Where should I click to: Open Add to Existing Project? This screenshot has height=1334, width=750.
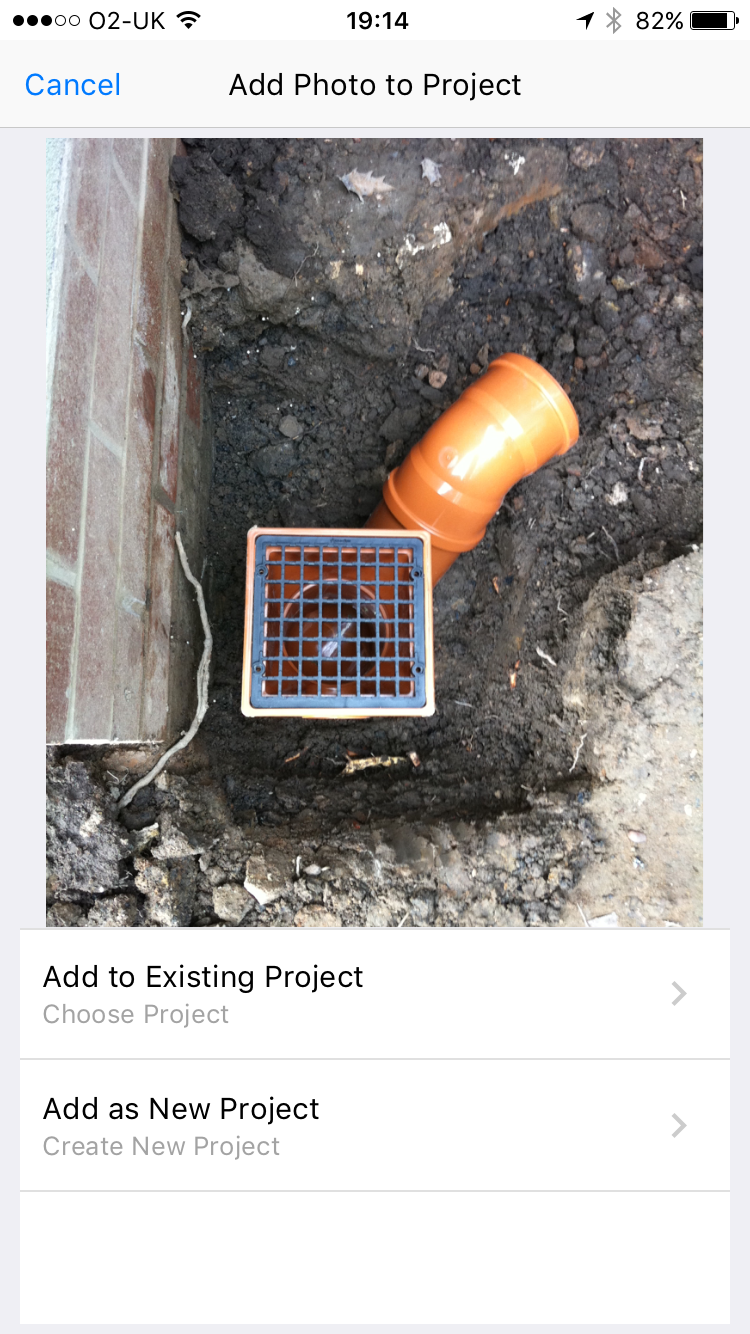point(375,994)
